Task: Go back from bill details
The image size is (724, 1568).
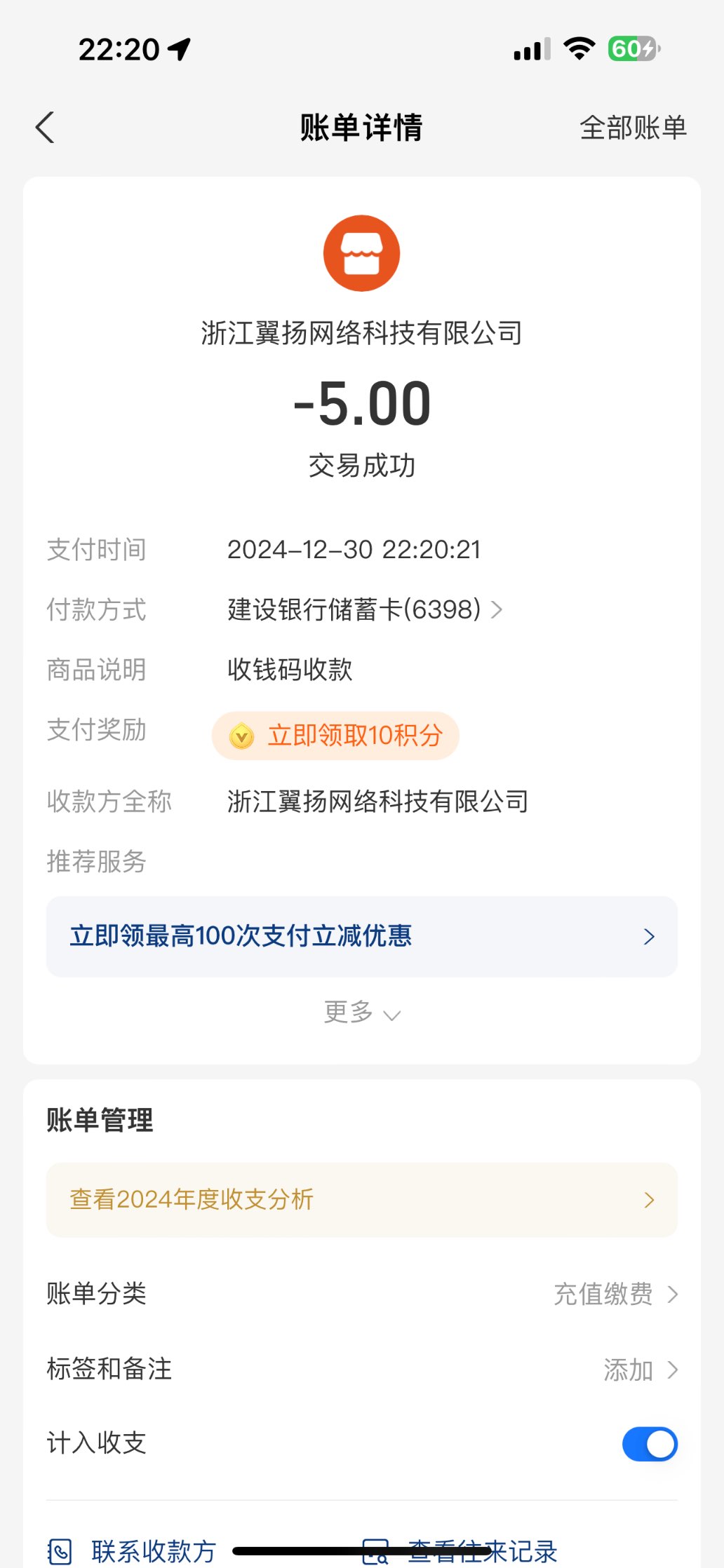Action: pyautogui.click(x=46, y=128)
